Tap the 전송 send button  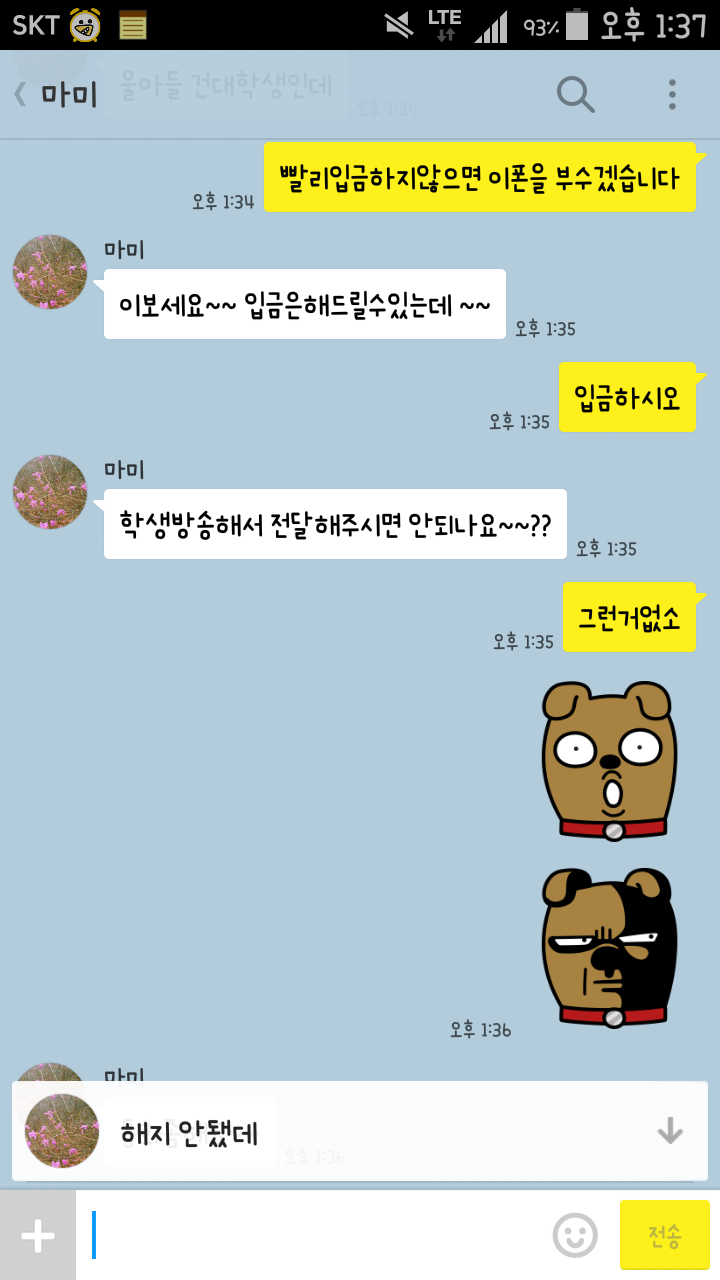coord(664,1236)
